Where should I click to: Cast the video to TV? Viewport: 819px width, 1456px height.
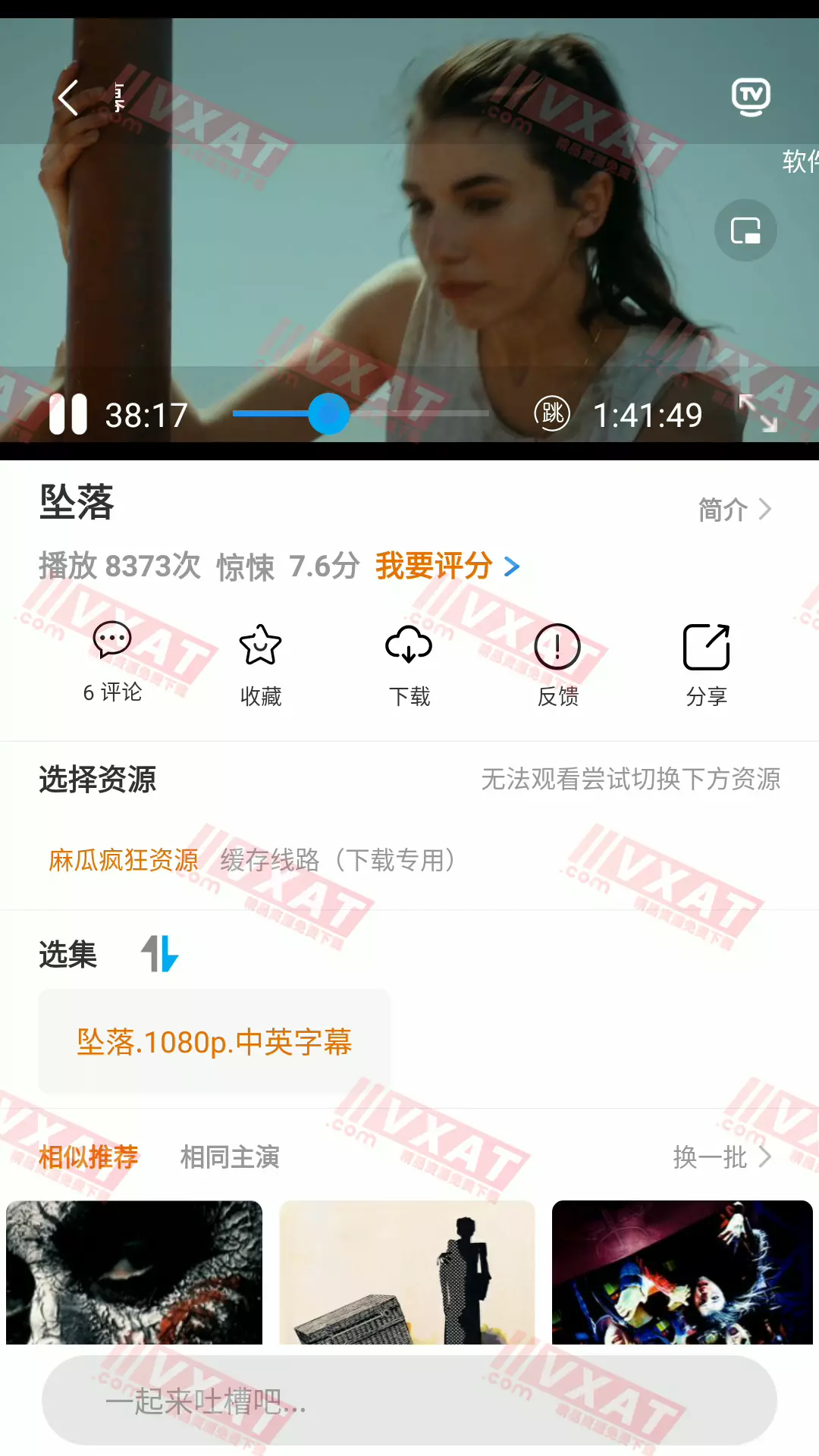tap(751, 97)
